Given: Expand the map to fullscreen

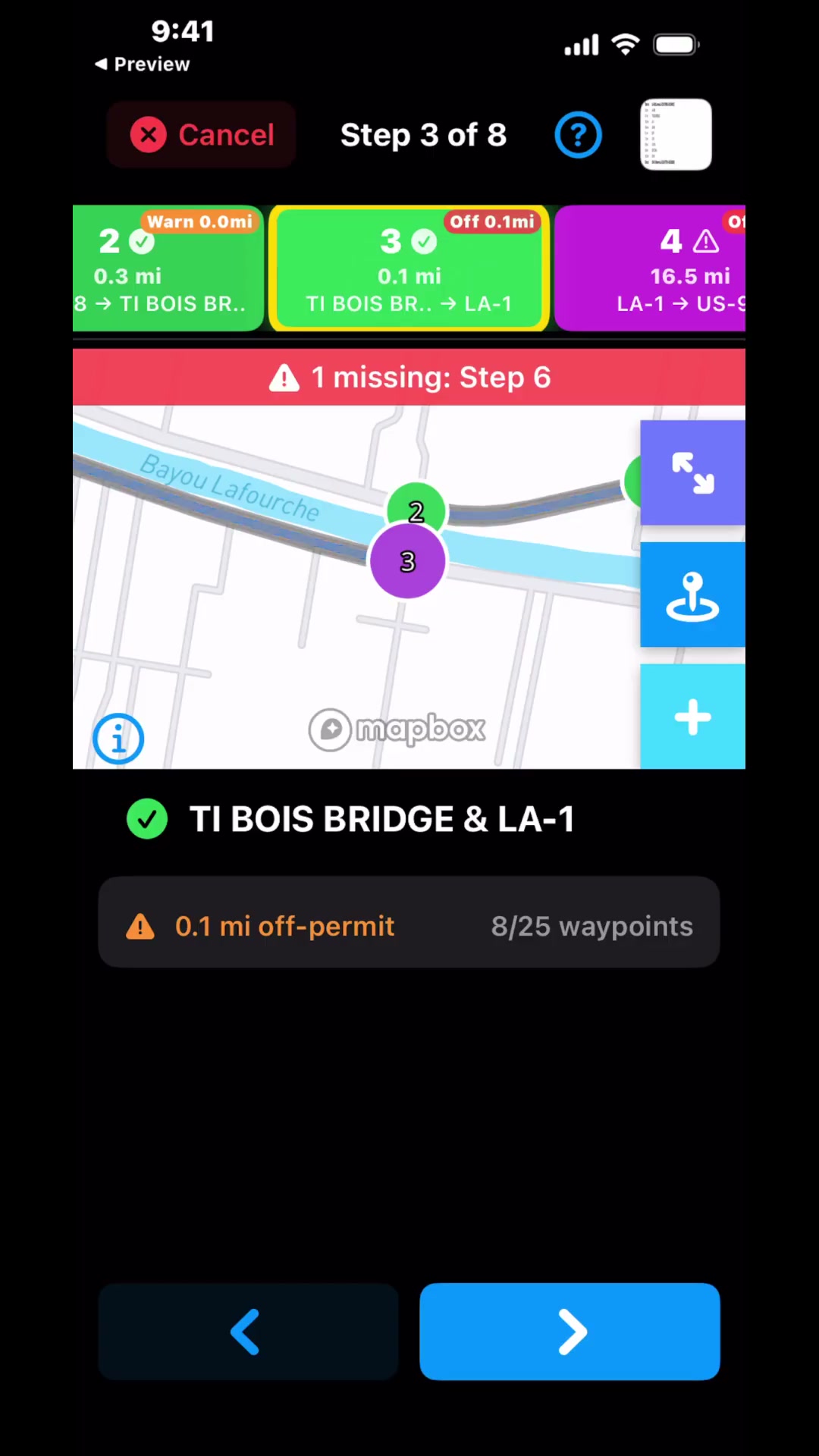Looking at the screenshot, I should [692, 472].
